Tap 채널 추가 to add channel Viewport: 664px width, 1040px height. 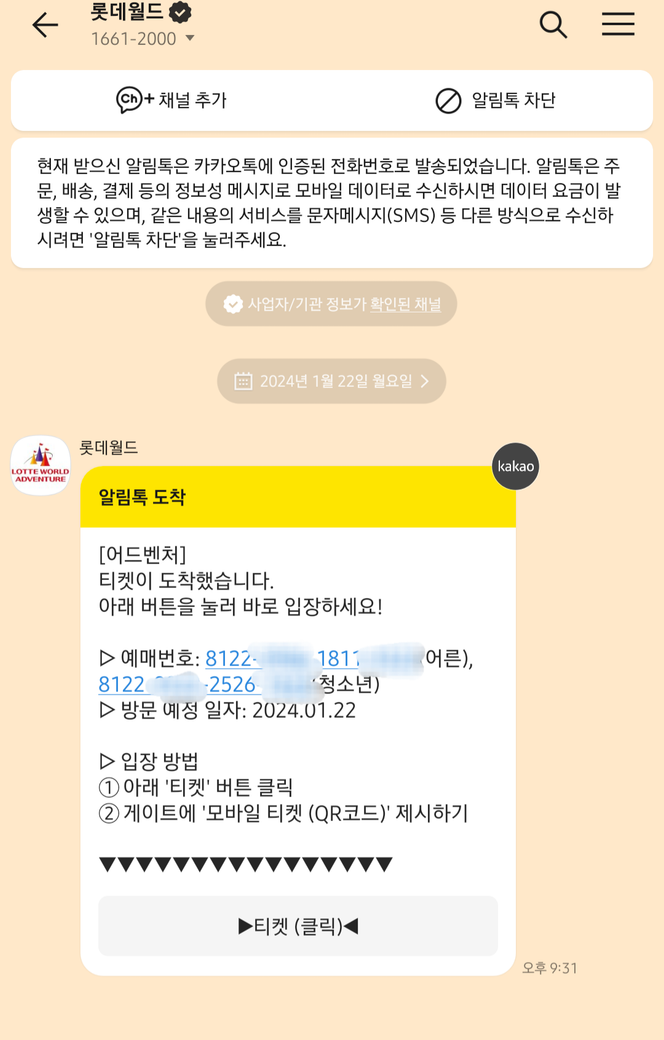tap(172, 100)
